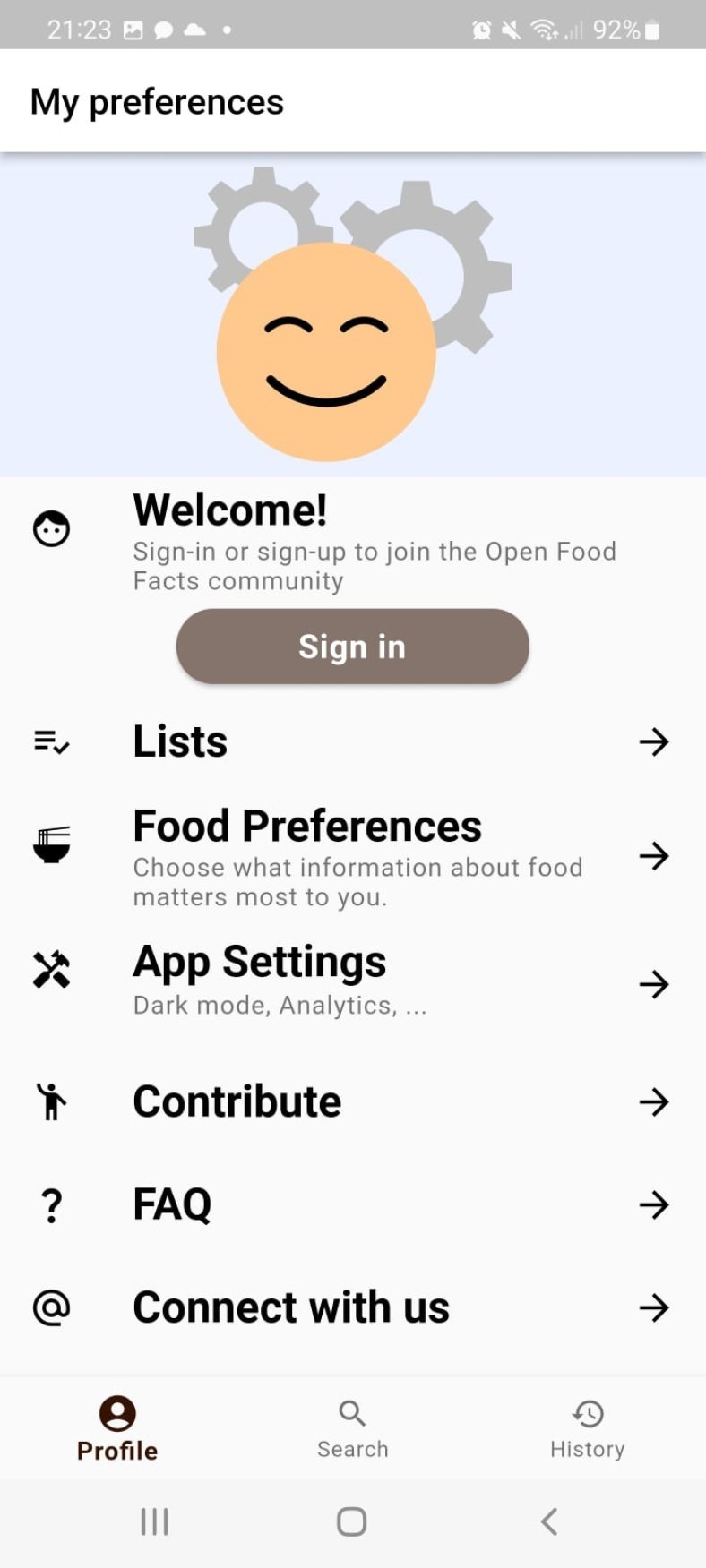Click the crossed tools icon for App Settings
The width and height of the screenshot is (706, 1568).
51,967
